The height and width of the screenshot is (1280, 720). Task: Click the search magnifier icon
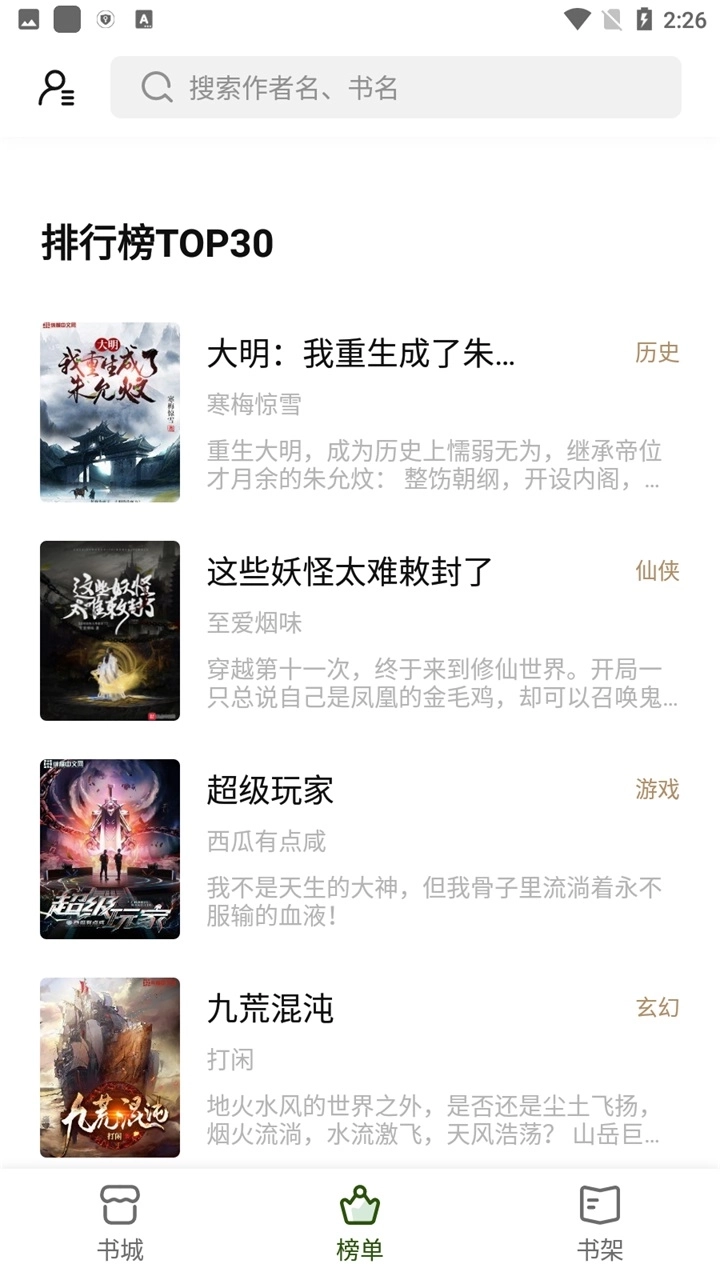[156, 88]
